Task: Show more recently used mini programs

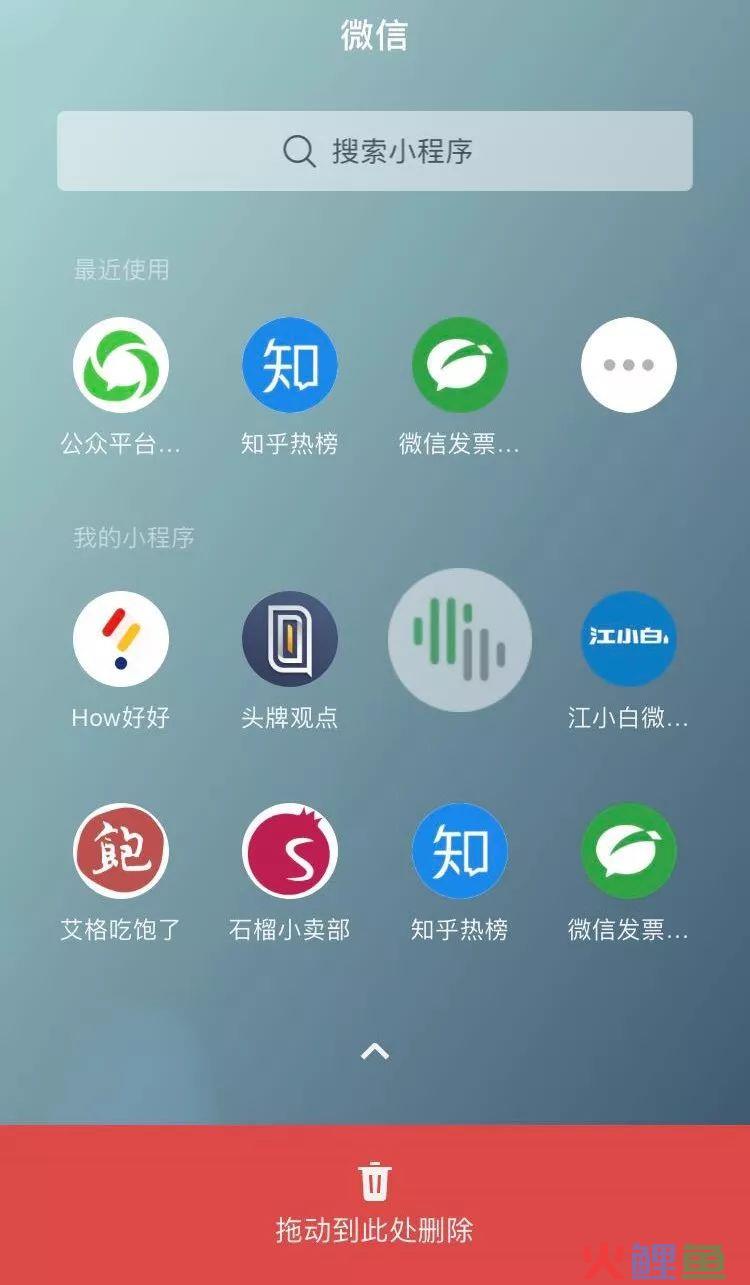Action: 629,366
